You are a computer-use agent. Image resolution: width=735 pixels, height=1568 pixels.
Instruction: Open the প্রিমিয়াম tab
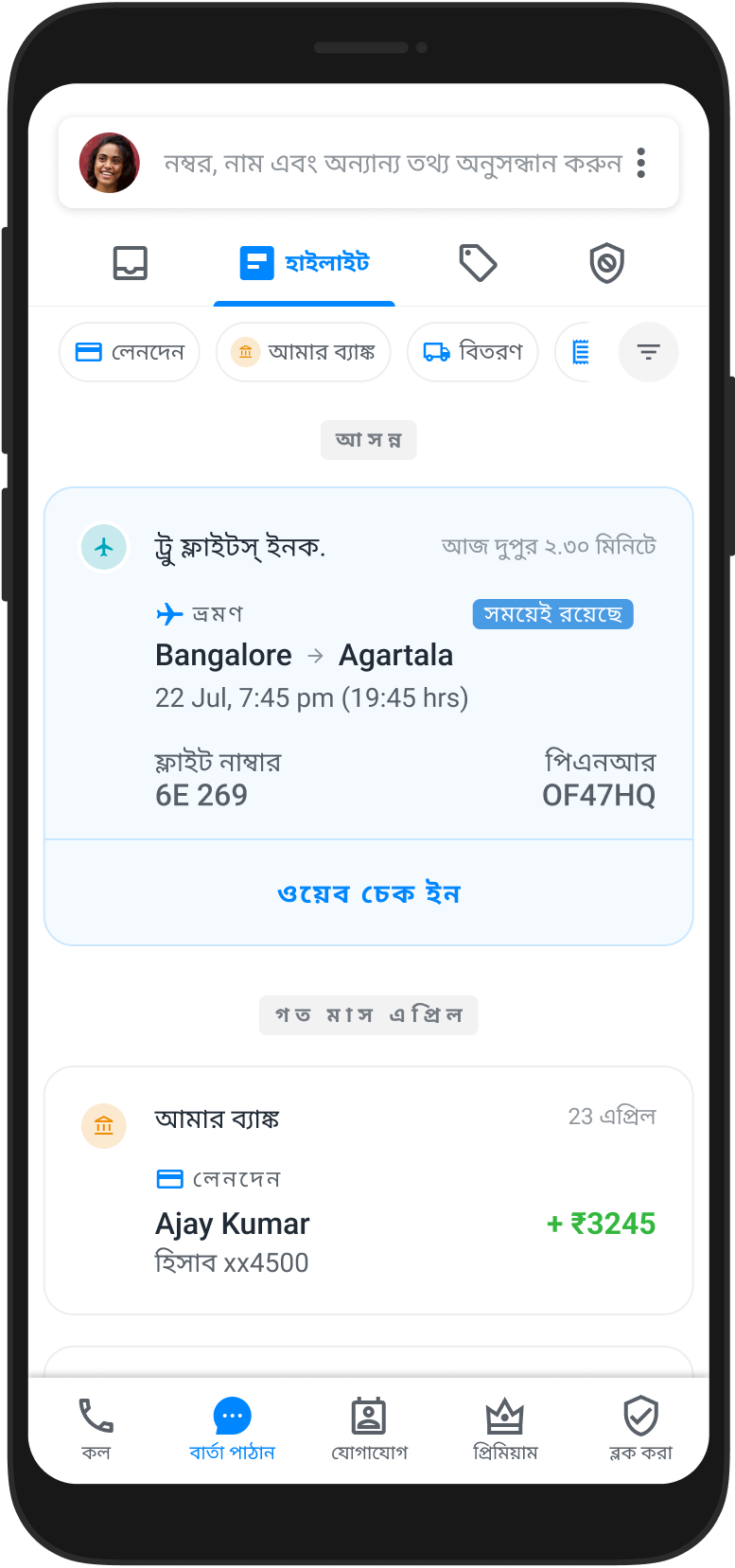[504, 1428]
